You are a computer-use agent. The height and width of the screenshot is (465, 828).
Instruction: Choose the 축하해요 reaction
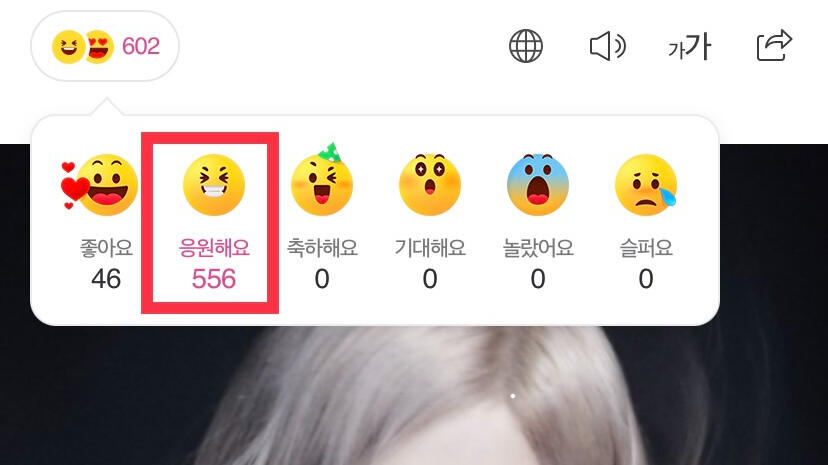(x=322, y=187)
